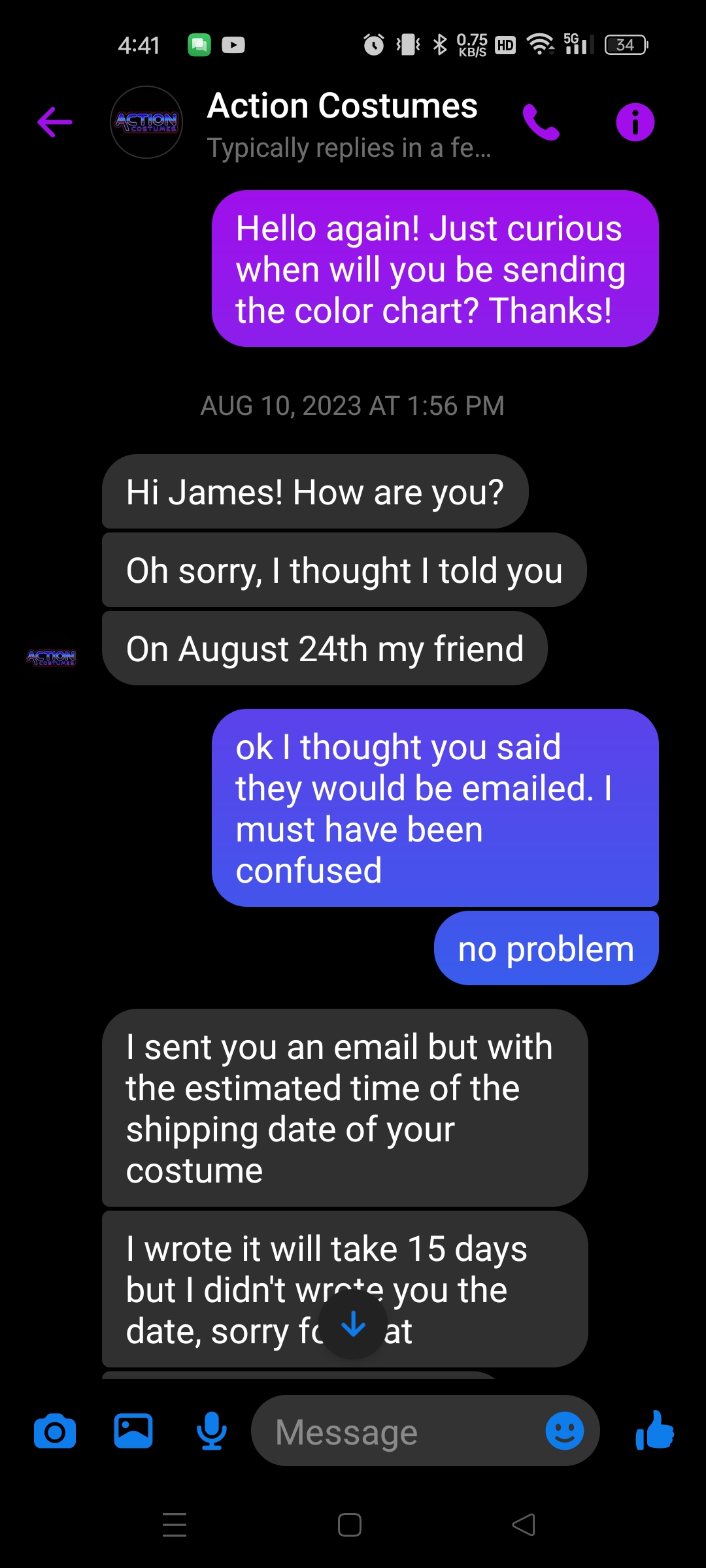Open the photo gallery picker
Image resolution: width=706 pixels, height=1568 pixels.
(x=133, y=1431)
